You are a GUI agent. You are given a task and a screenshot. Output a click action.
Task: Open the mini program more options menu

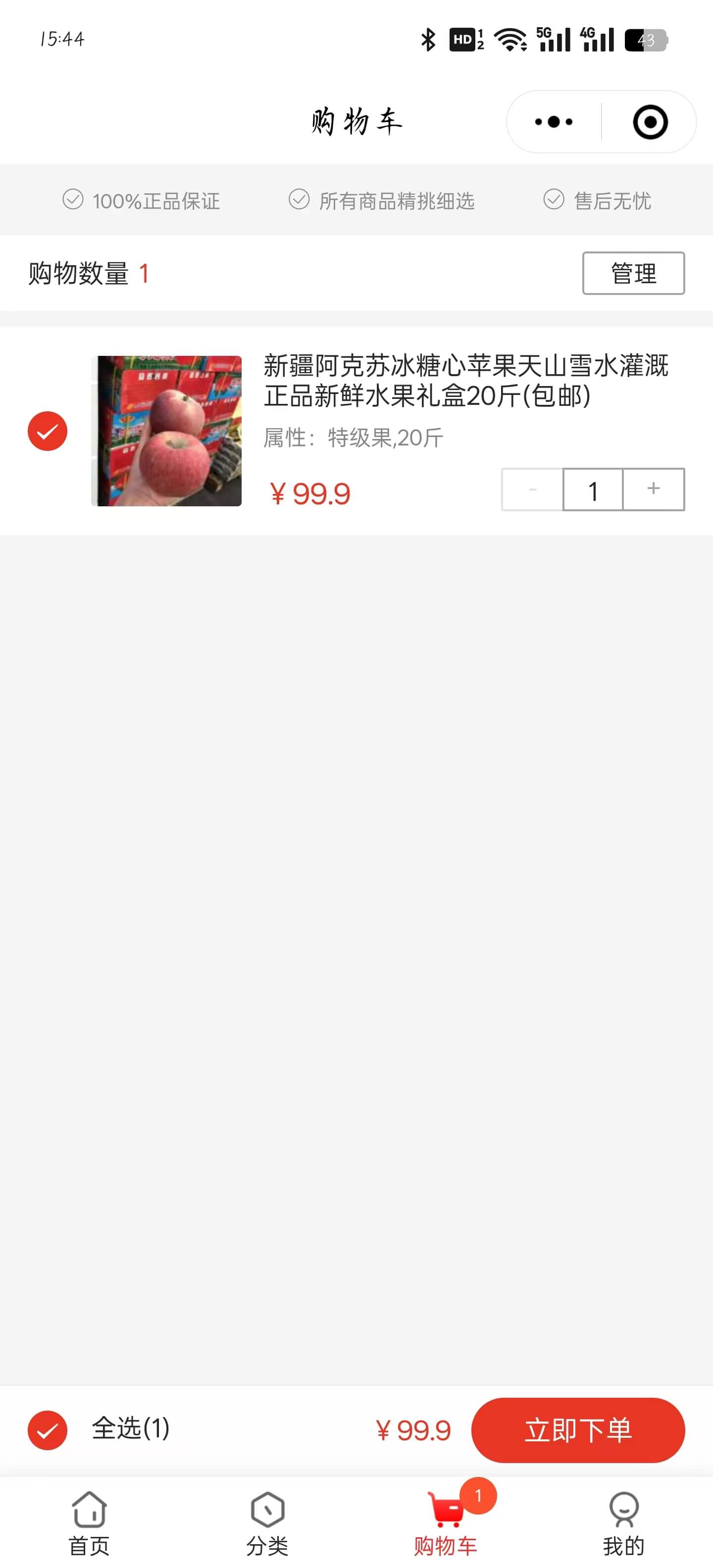click(x=553, y=122)
